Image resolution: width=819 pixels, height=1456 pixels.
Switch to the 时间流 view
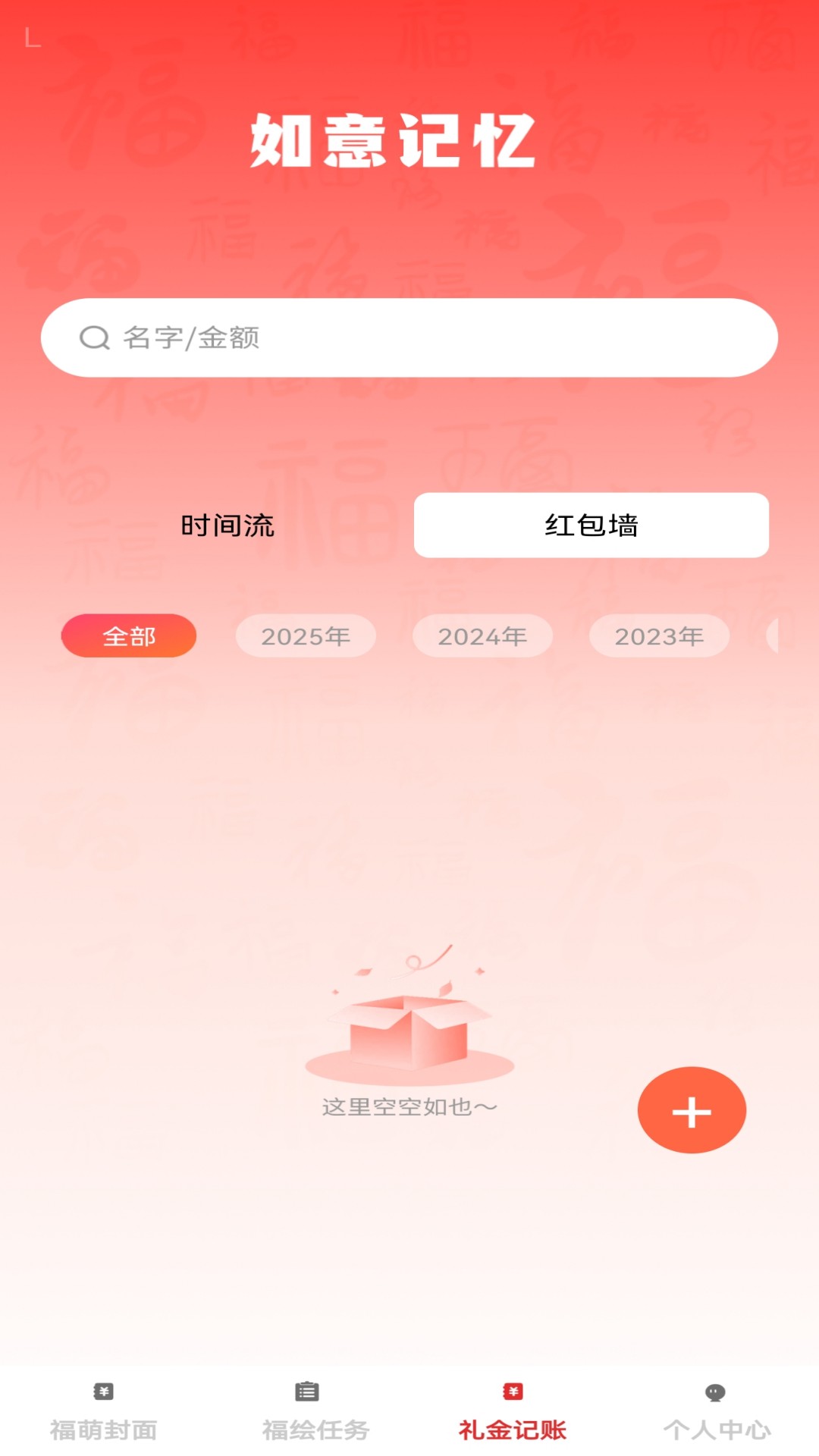click(x=227, y=526)
